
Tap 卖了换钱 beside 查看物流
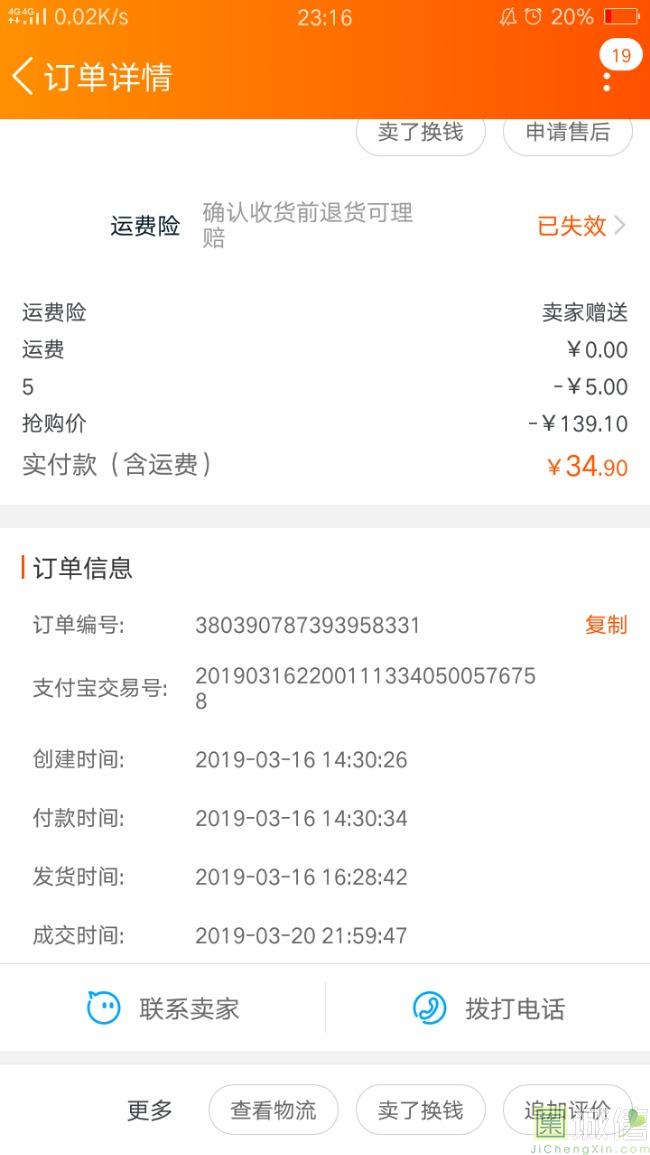tap(421, 1110)
